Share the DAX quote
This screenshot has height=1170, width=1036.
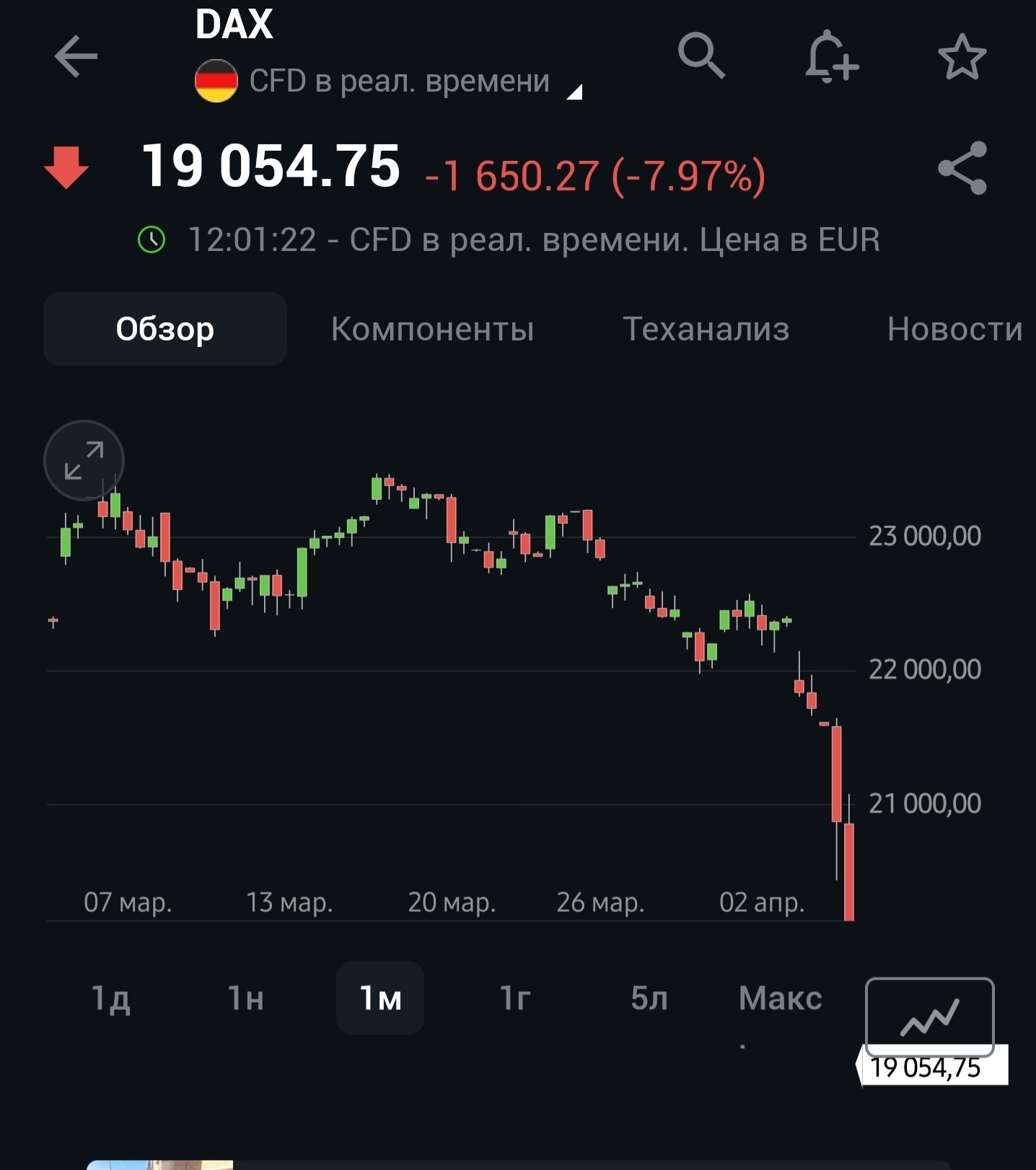(962, 168)
